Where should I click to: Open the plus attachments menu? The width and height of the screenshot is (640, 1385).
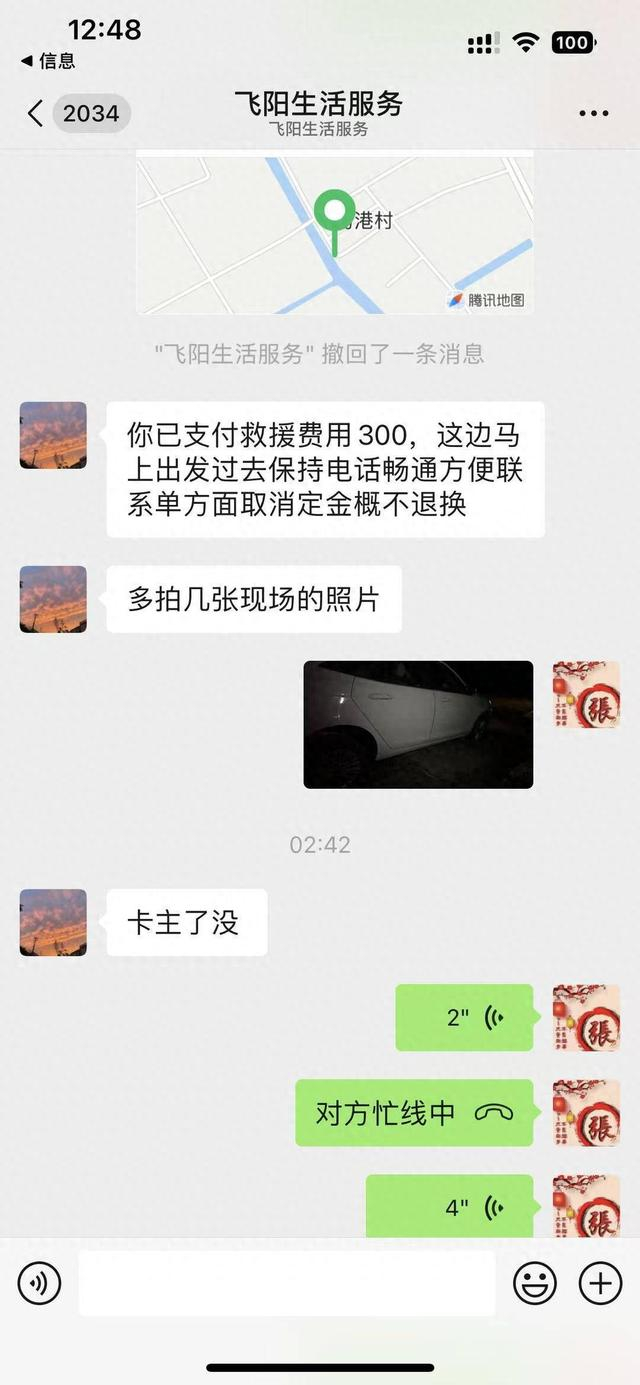[x=600, y=1283]
